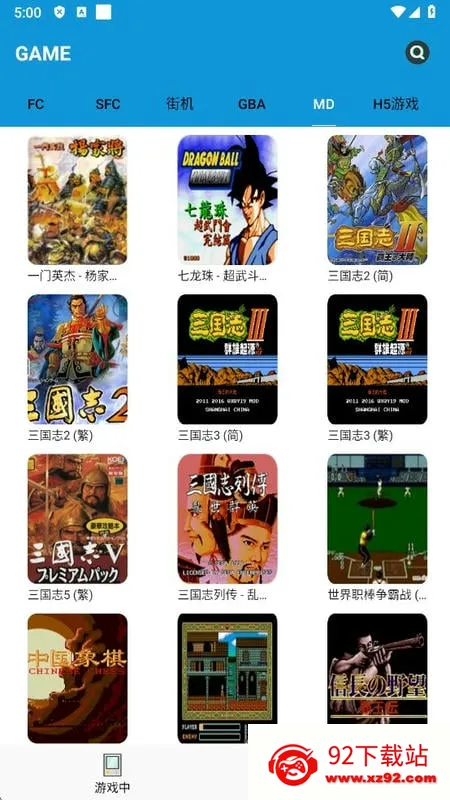The width and height of the screenshot is (450, 800).
Task: Open the search icon in the app bar
Action: (417, 53)
